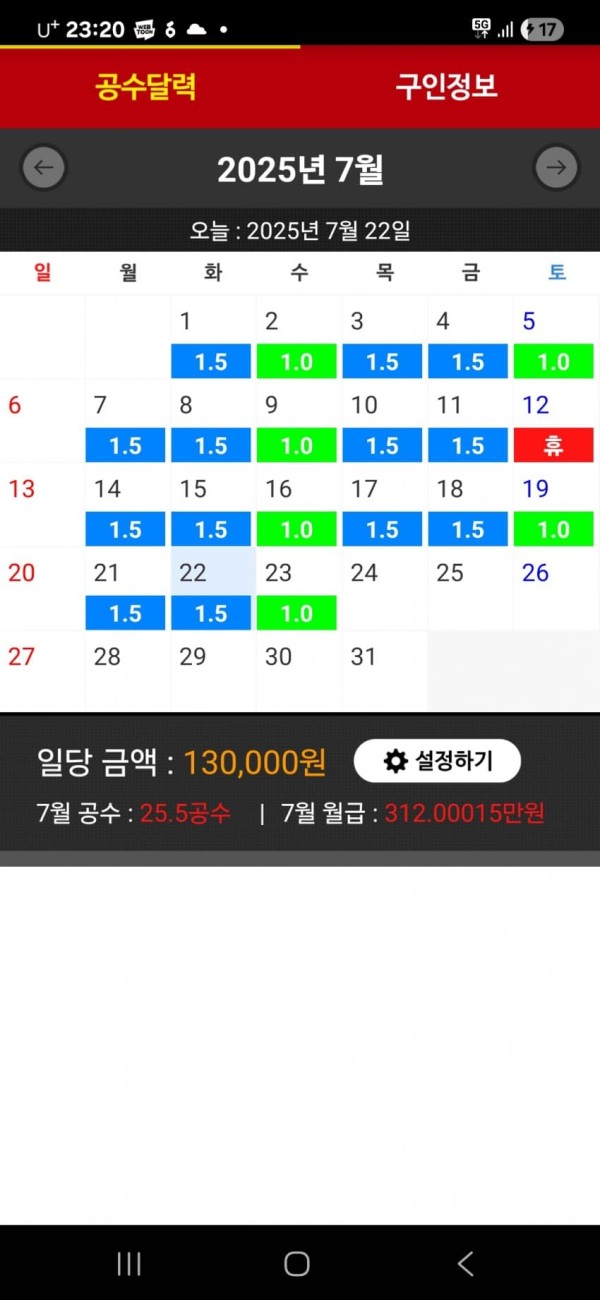Go to the previous month

tap(43, 168)
